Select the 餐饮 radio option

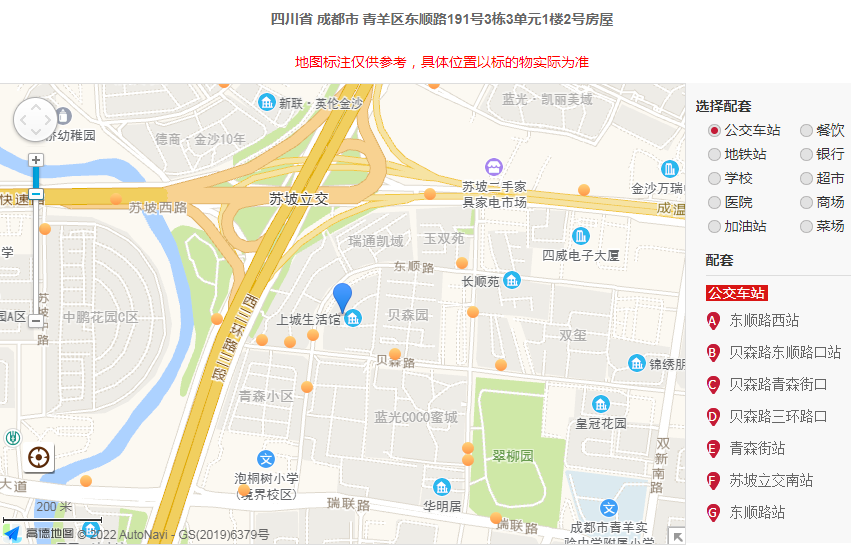tap(806, 130)
